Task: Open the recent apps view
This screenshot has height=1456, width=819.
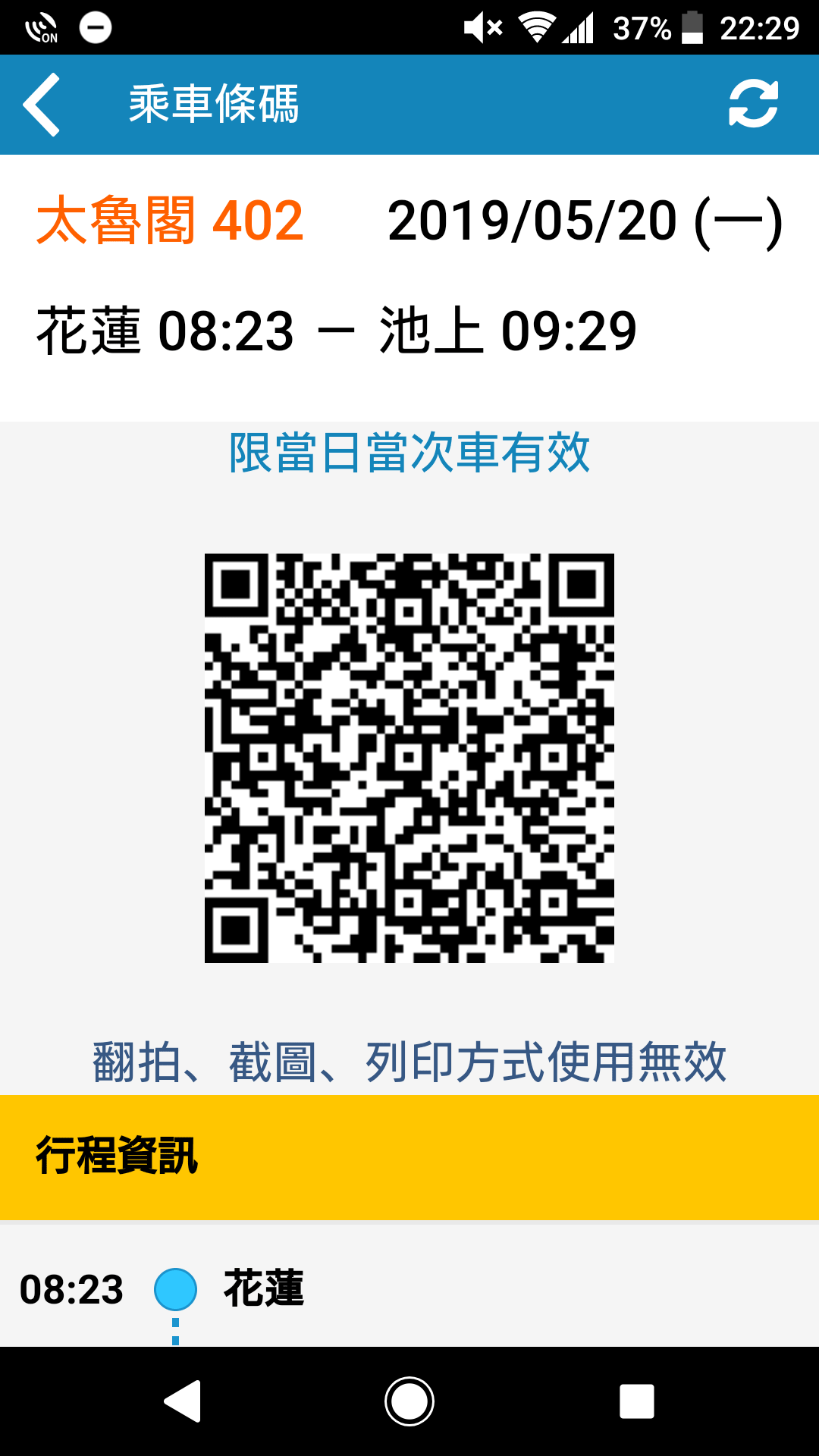Action: (x=637, y=1401)
